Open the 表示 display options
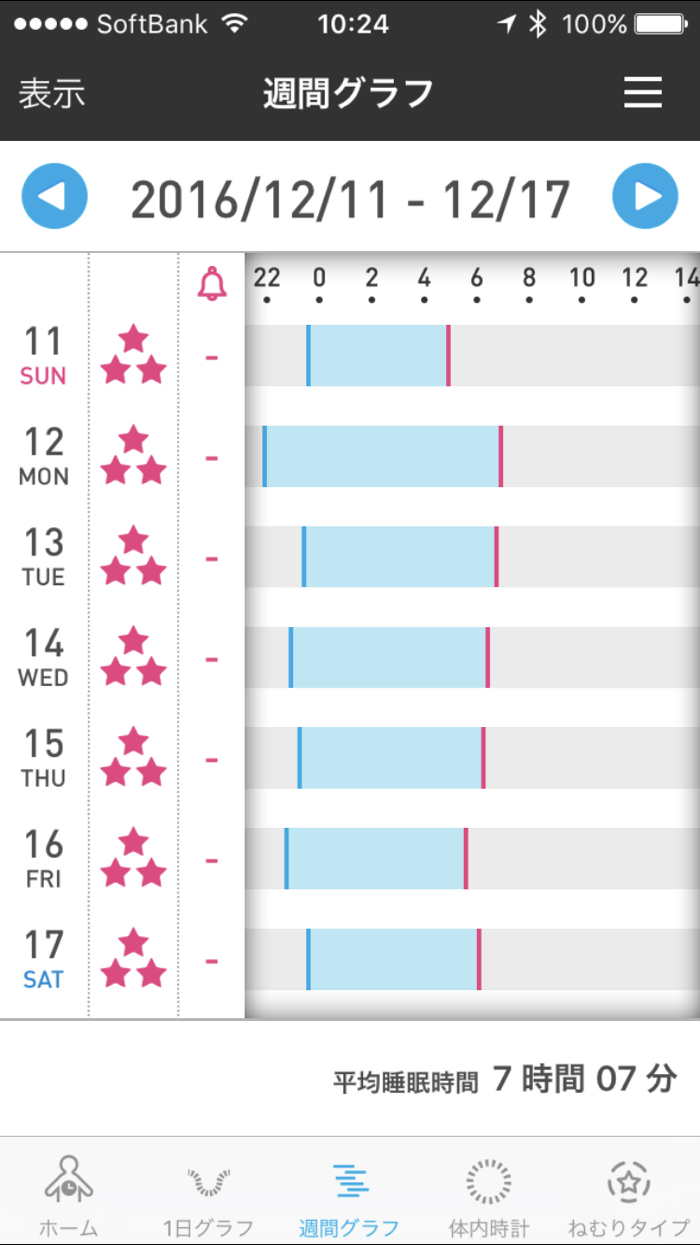The width and height of the screenshot is (700, 1245). [52, 93]
